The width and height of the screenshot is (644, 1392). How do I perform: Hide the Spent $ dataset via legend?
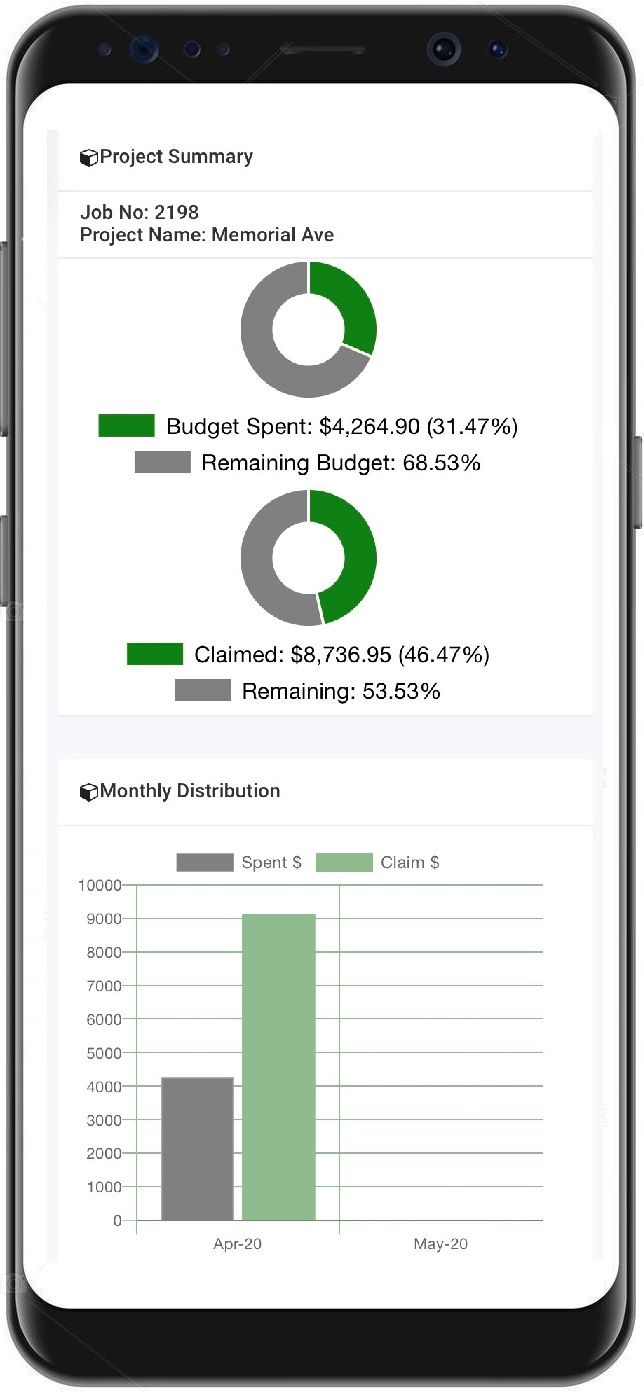239,862
